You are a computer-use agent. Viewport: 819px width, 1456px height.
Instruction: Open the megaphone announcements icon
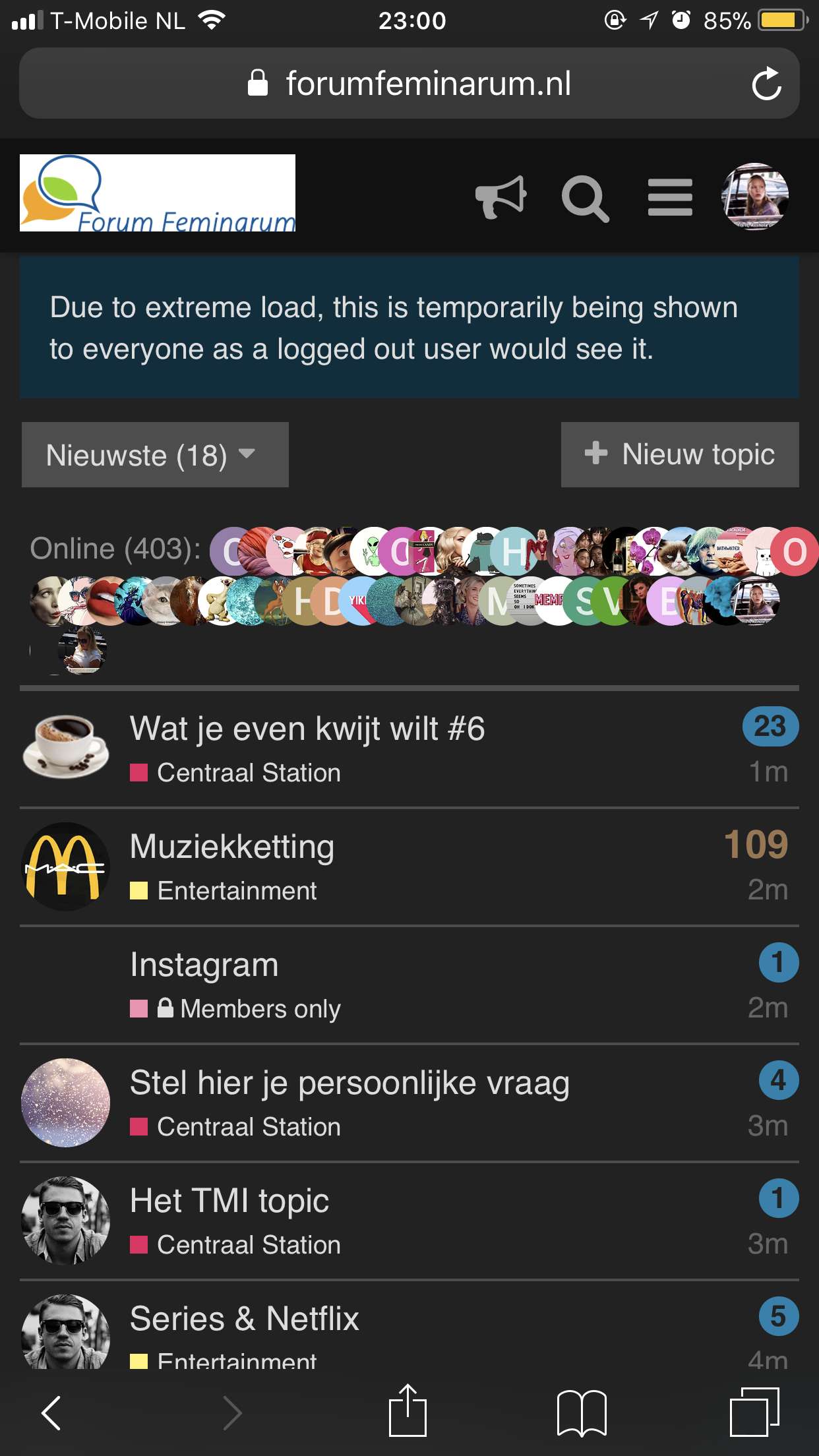tap(501, 197)
